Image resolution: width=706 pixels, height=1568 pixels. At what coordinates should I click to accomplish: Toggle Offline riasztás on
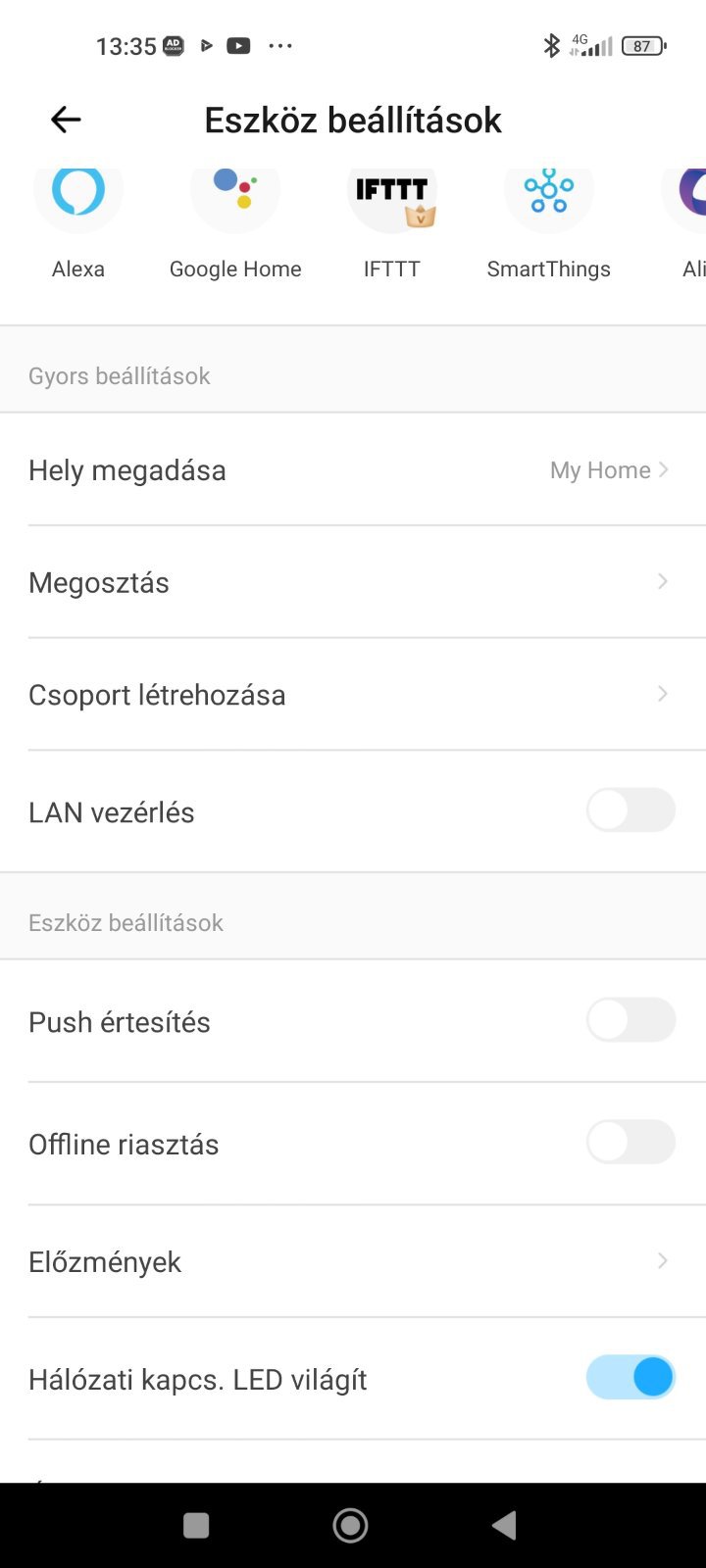[x=630, y=1143]
